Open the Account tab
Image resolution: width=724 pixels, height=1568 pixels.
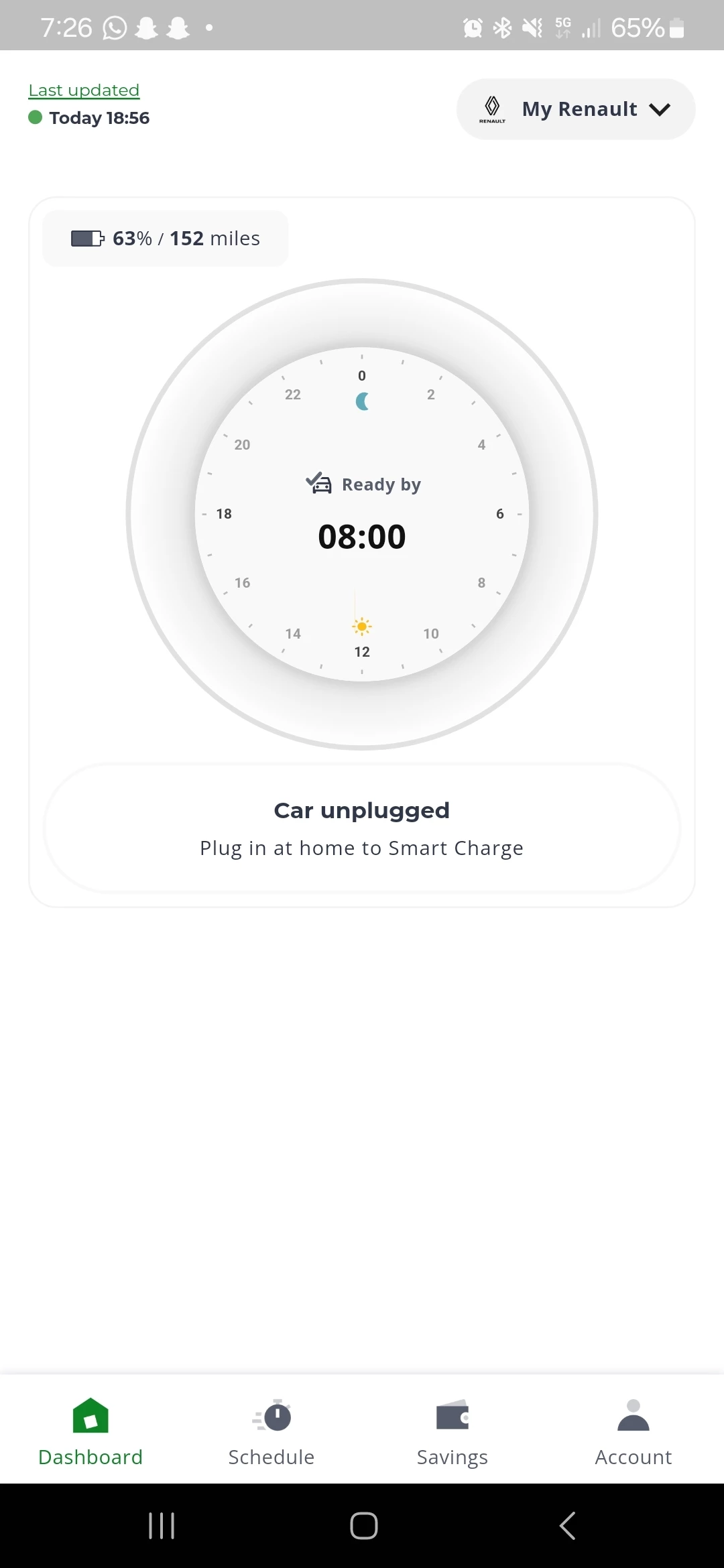(633, 1432)
